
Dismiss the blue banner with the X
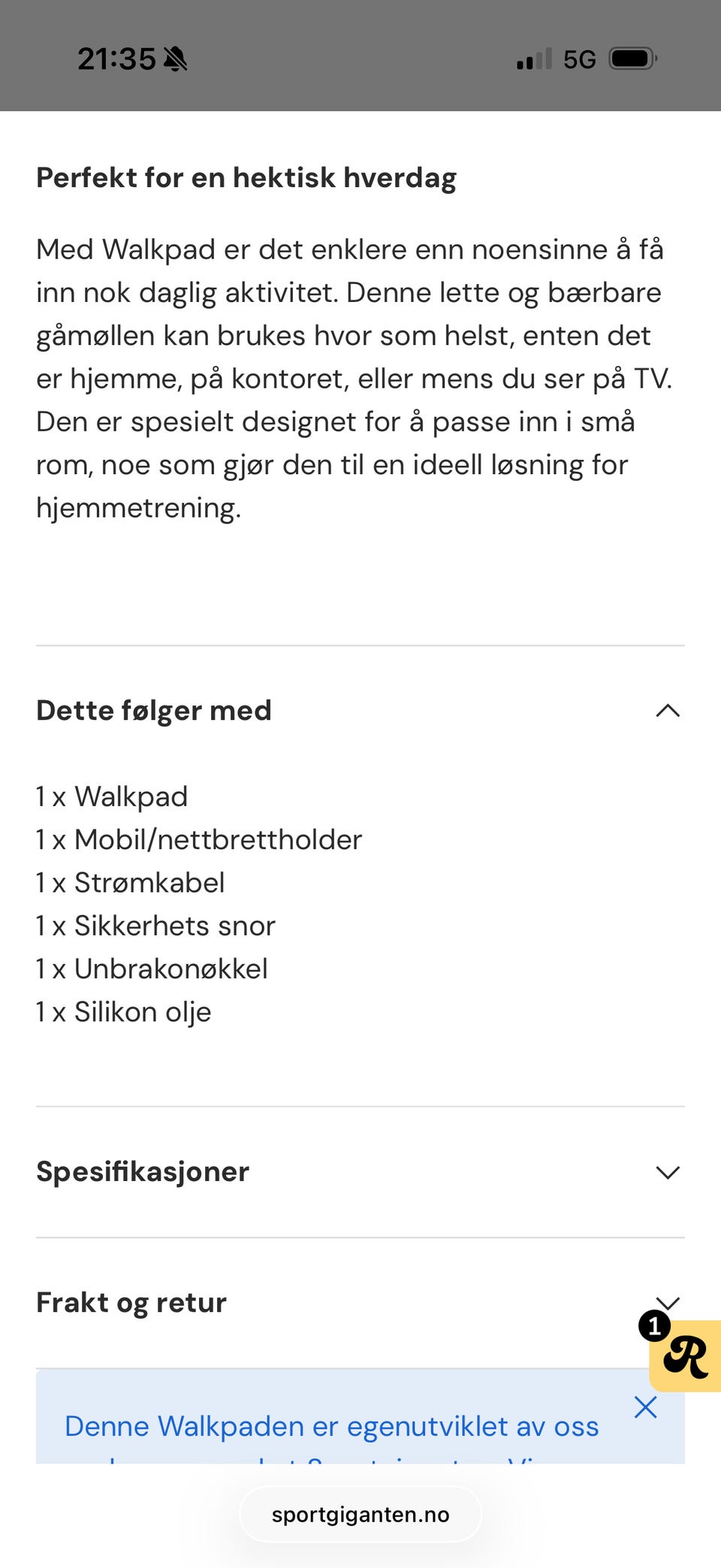[646, 1407]
